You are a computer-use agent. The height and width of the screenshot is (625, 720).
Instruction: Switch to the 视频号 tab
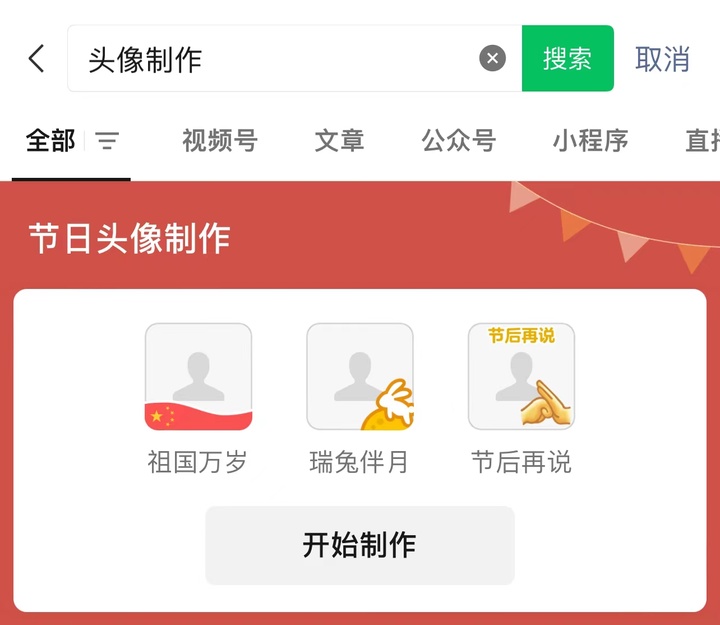coord(219,141)
